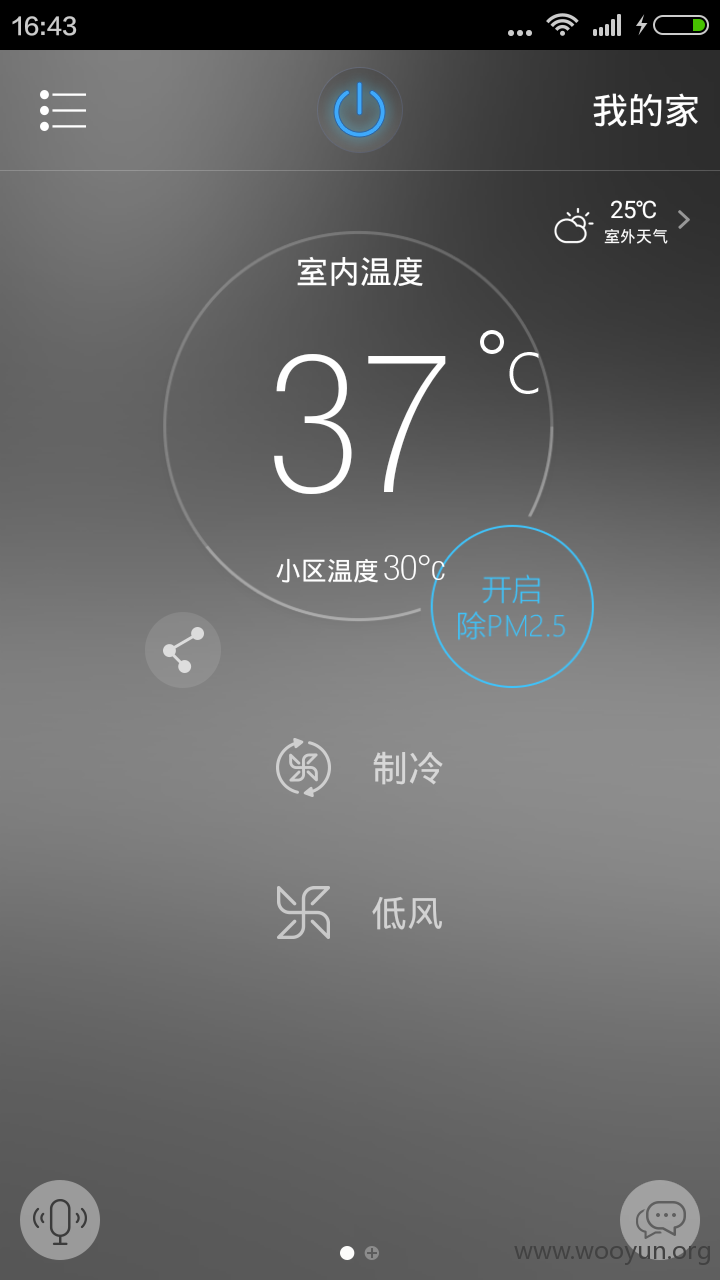Screen dimensions: 720x1280
Task: Open 我的家 at top right
Action: [x=646, y=111]
